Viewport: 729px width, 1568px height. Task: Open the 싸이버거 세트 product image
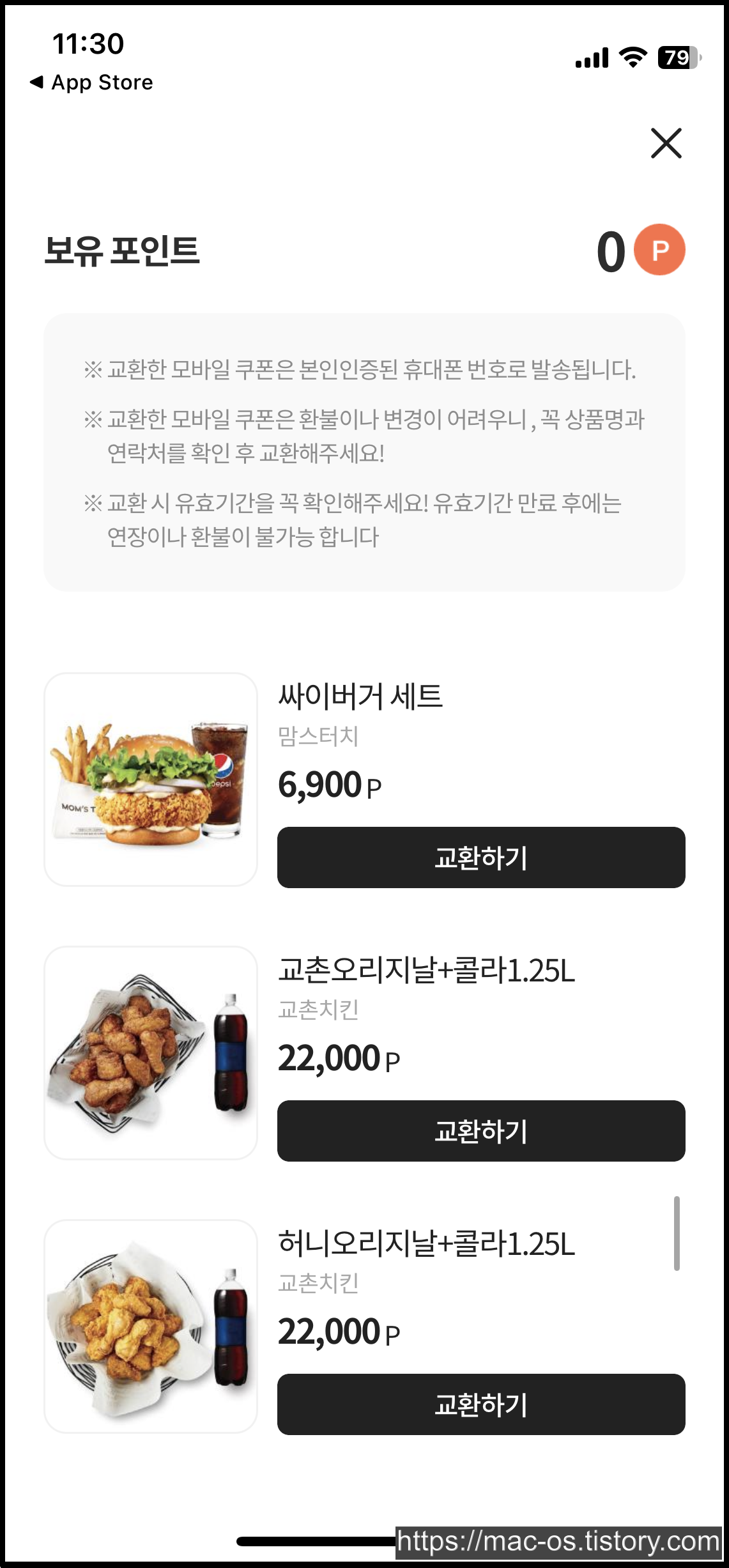pyautogui.click(x=151, y=780)
